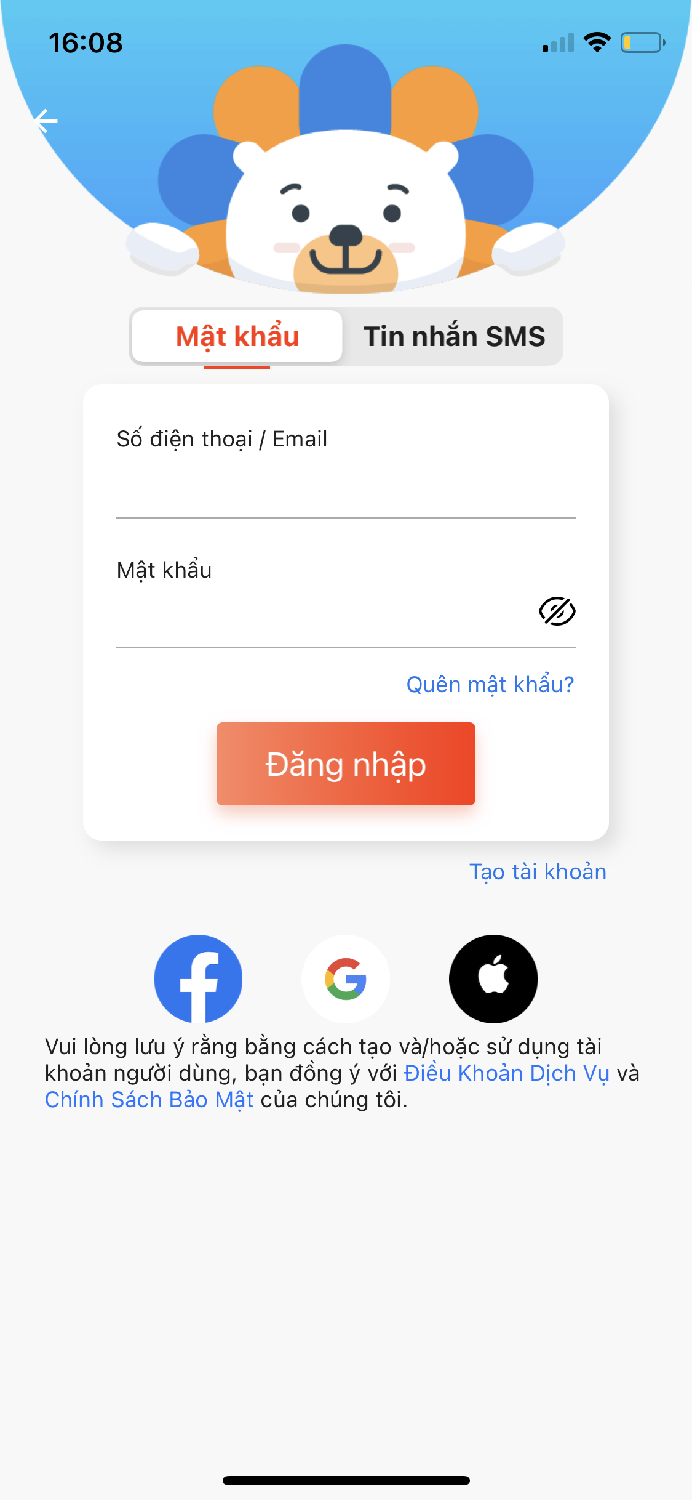
Task: Open Tạo tài khoản to sign up
Action: (538, 872)
